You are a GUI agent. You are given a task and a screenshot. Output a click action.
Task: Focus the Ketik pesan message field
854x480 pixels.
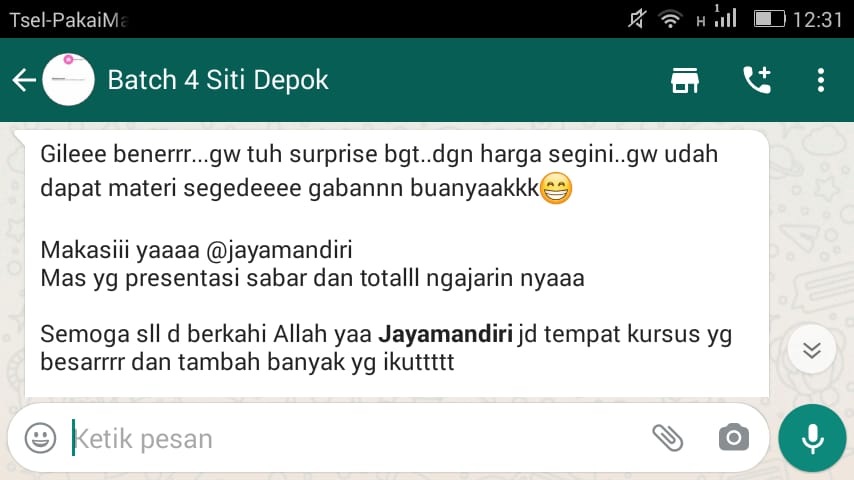coord(350,438)
